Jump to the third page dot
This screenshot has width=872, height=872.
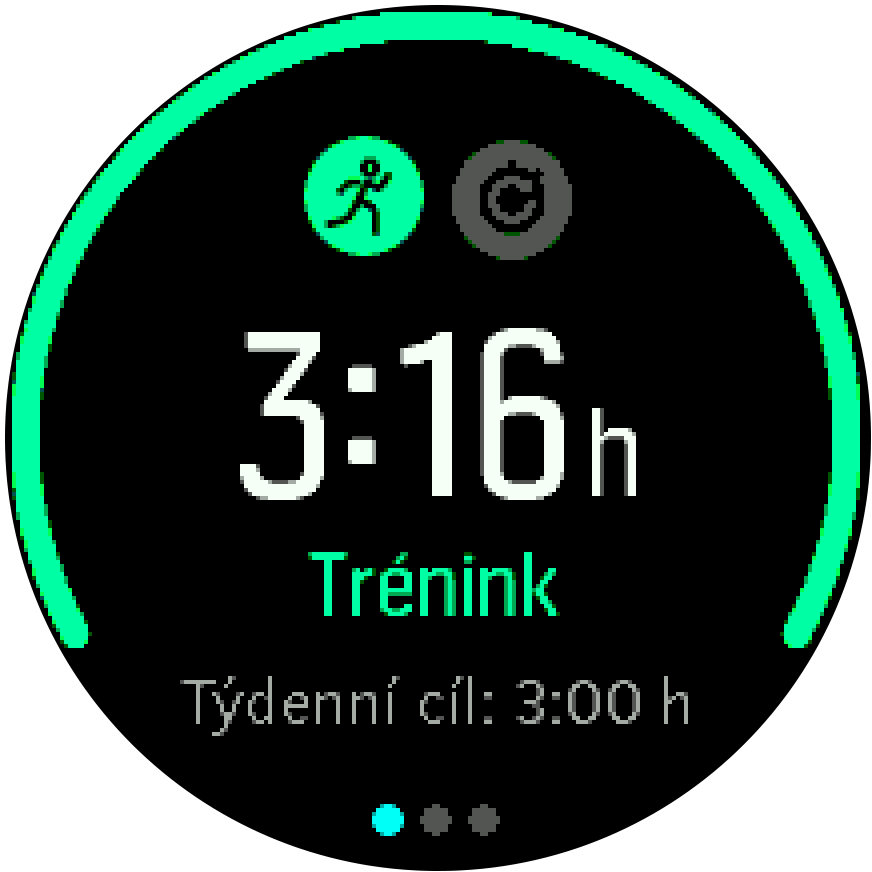tap(484, 821)
